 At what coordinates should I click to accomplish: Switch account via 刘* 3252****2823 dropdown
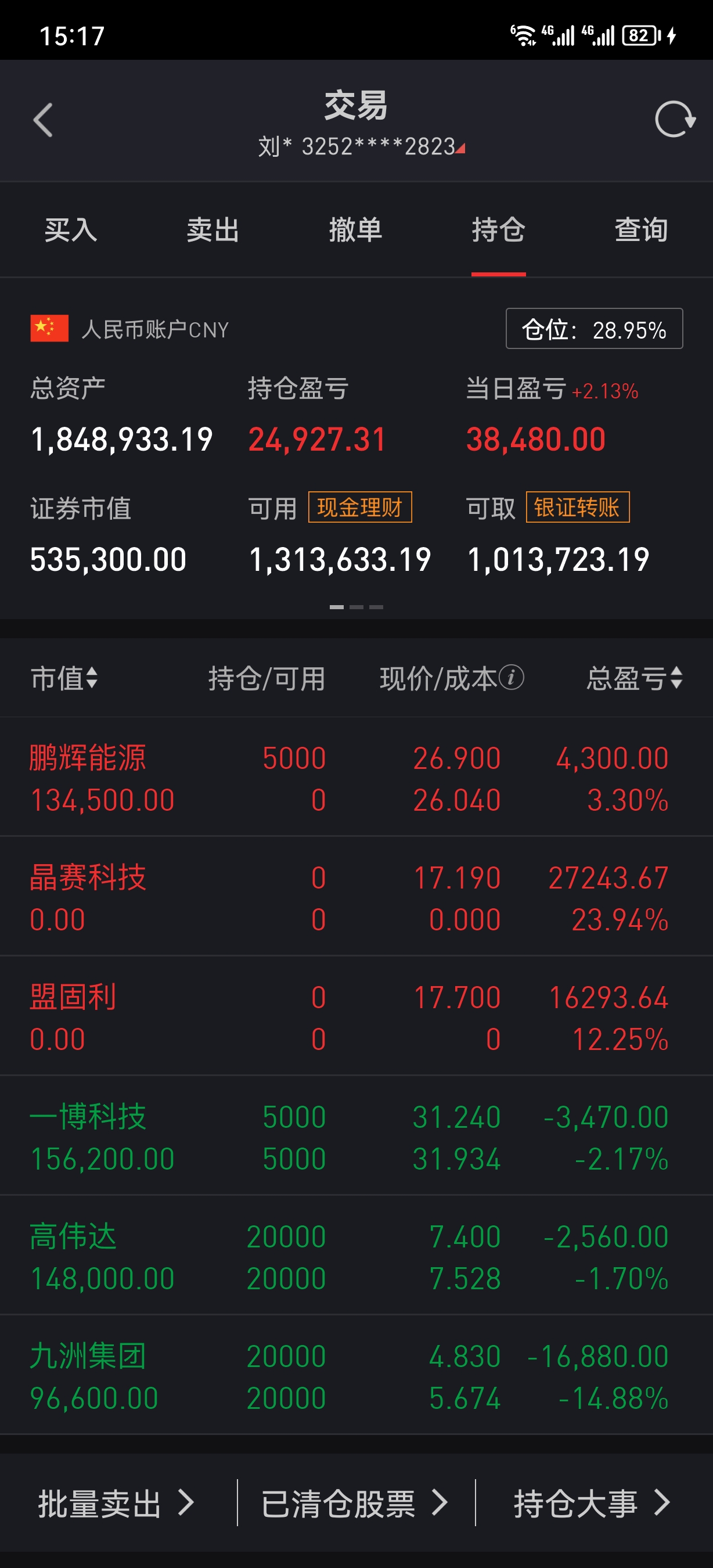[x=361, y=147]
